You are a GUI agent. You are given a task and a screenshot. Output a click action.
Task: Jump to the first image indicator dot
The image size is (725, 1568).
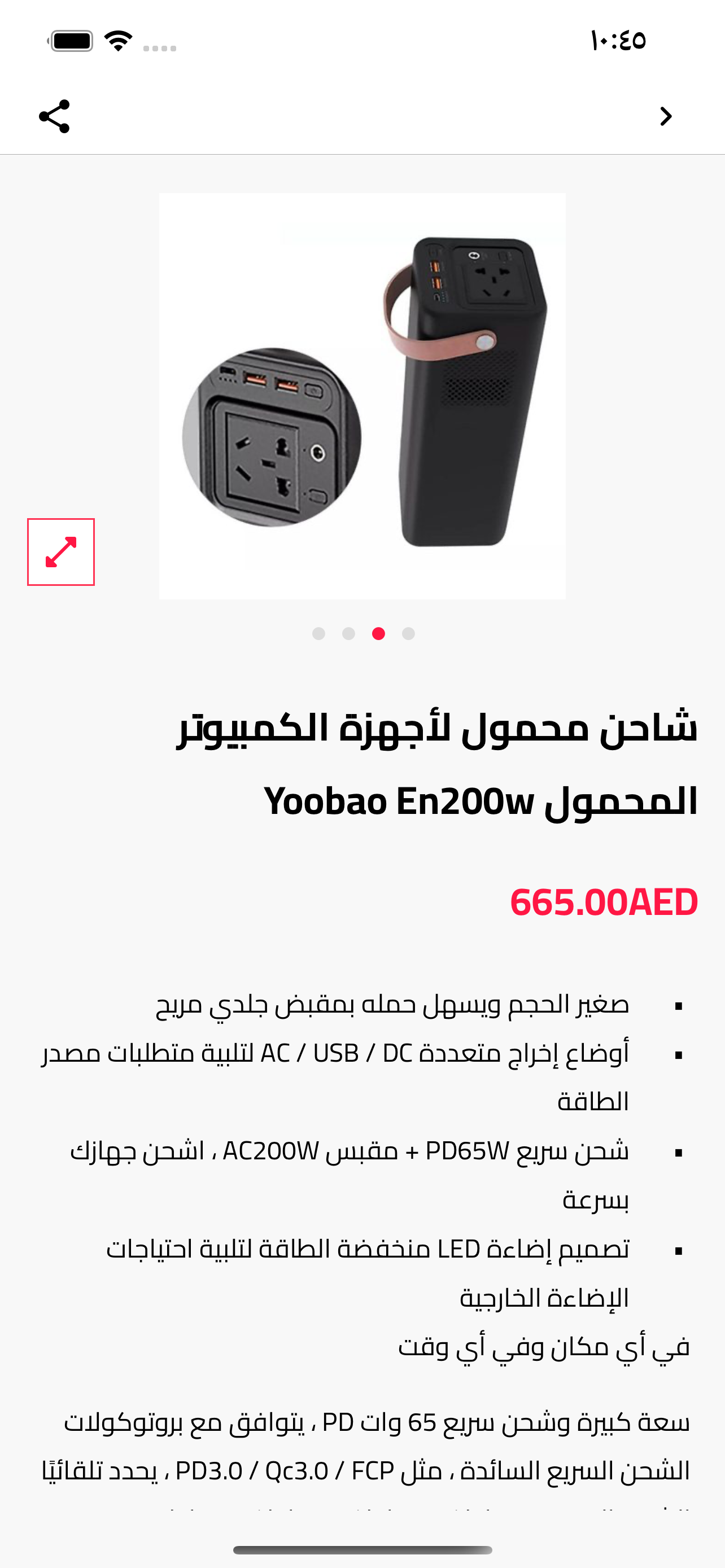[x=318, y=634]
